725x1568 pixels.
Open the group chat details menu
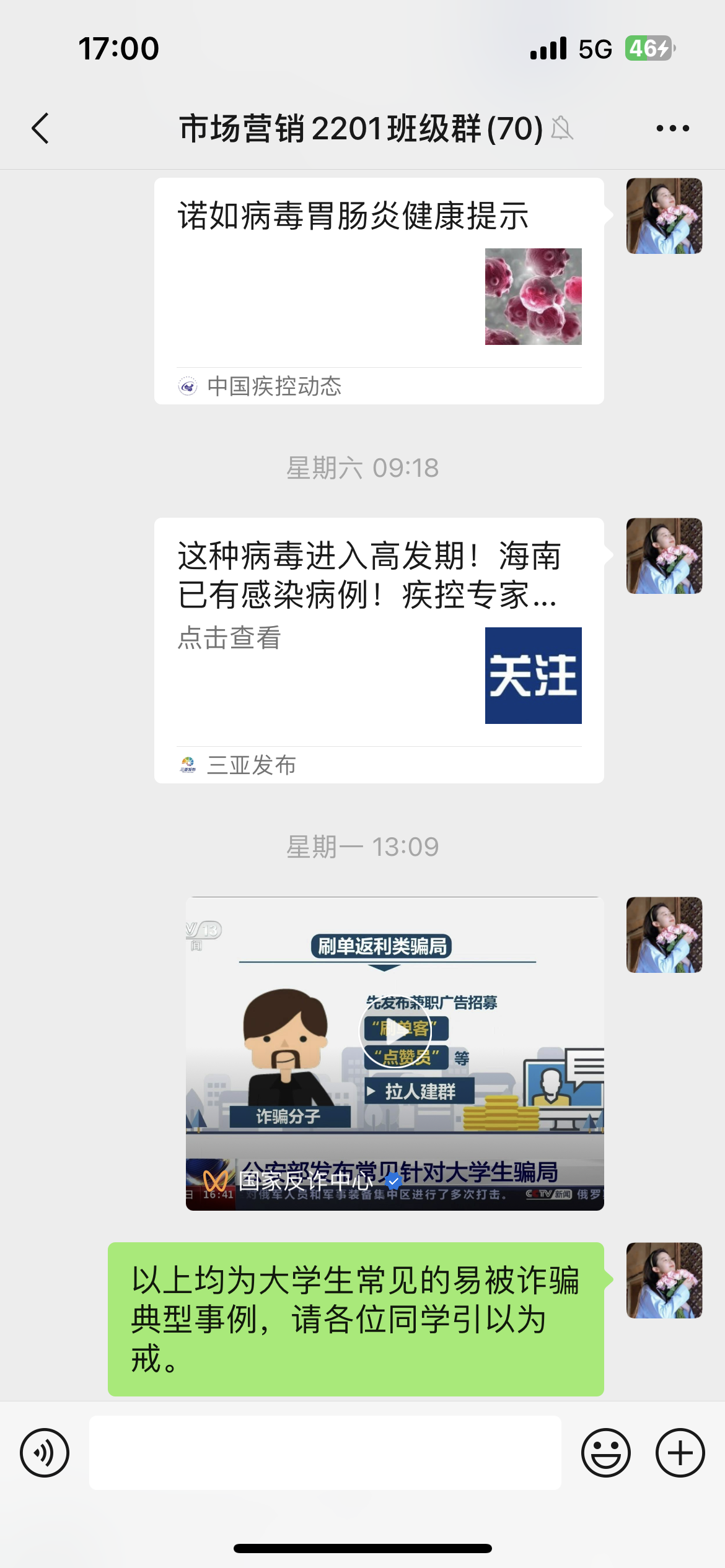(672, 128)
